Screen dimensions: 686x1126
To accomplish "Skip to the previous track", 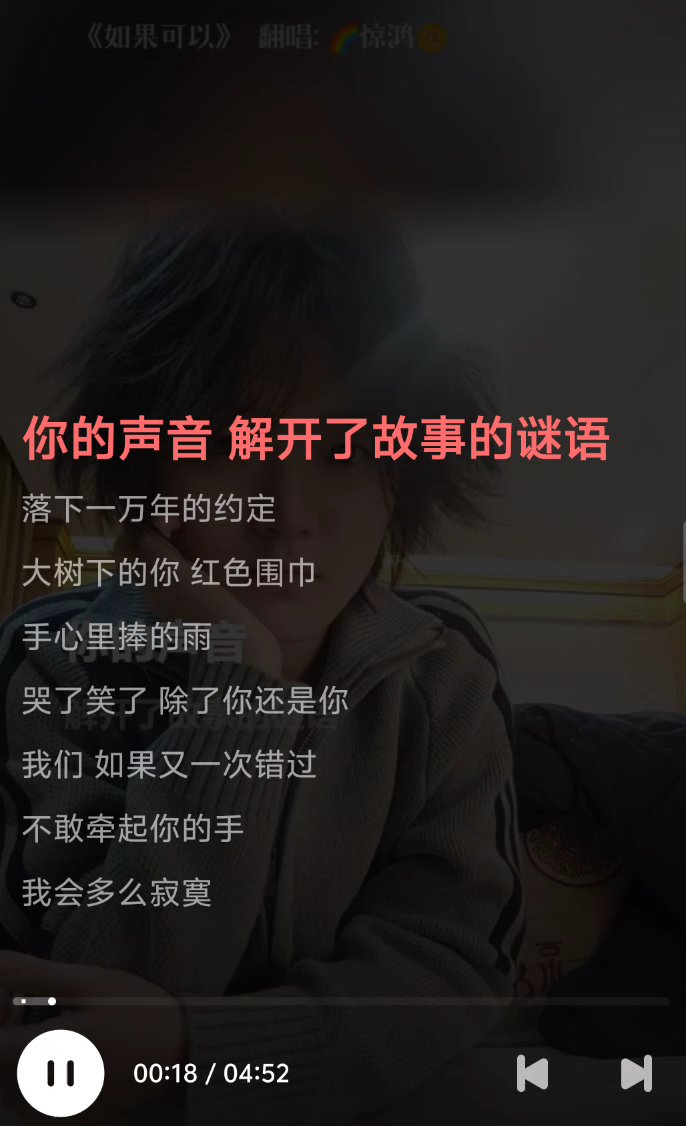I will point(532,1073).
